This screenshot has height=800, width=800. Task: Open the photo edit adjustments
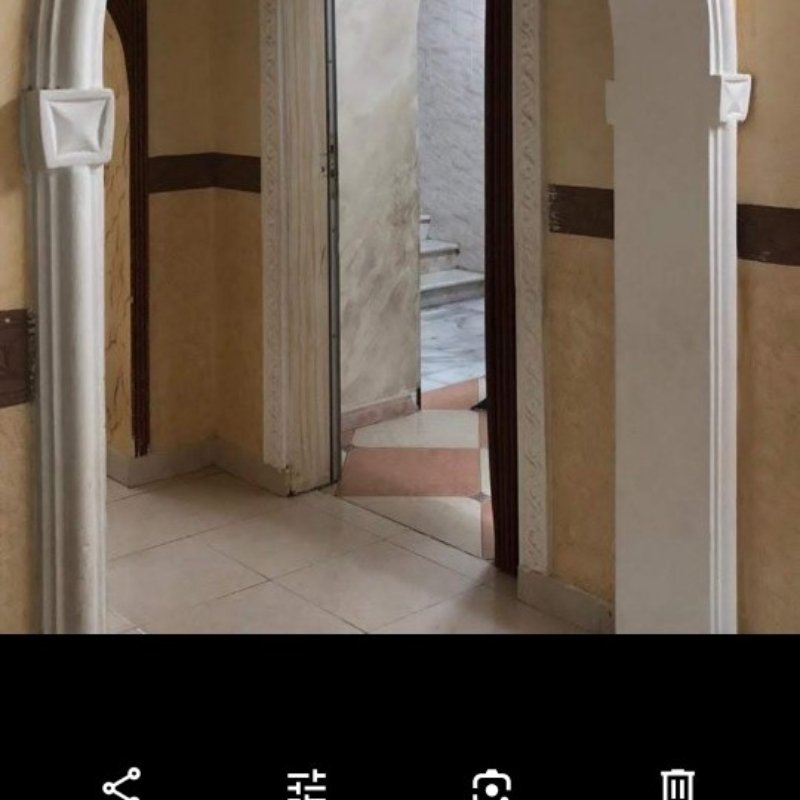(307, 786)
